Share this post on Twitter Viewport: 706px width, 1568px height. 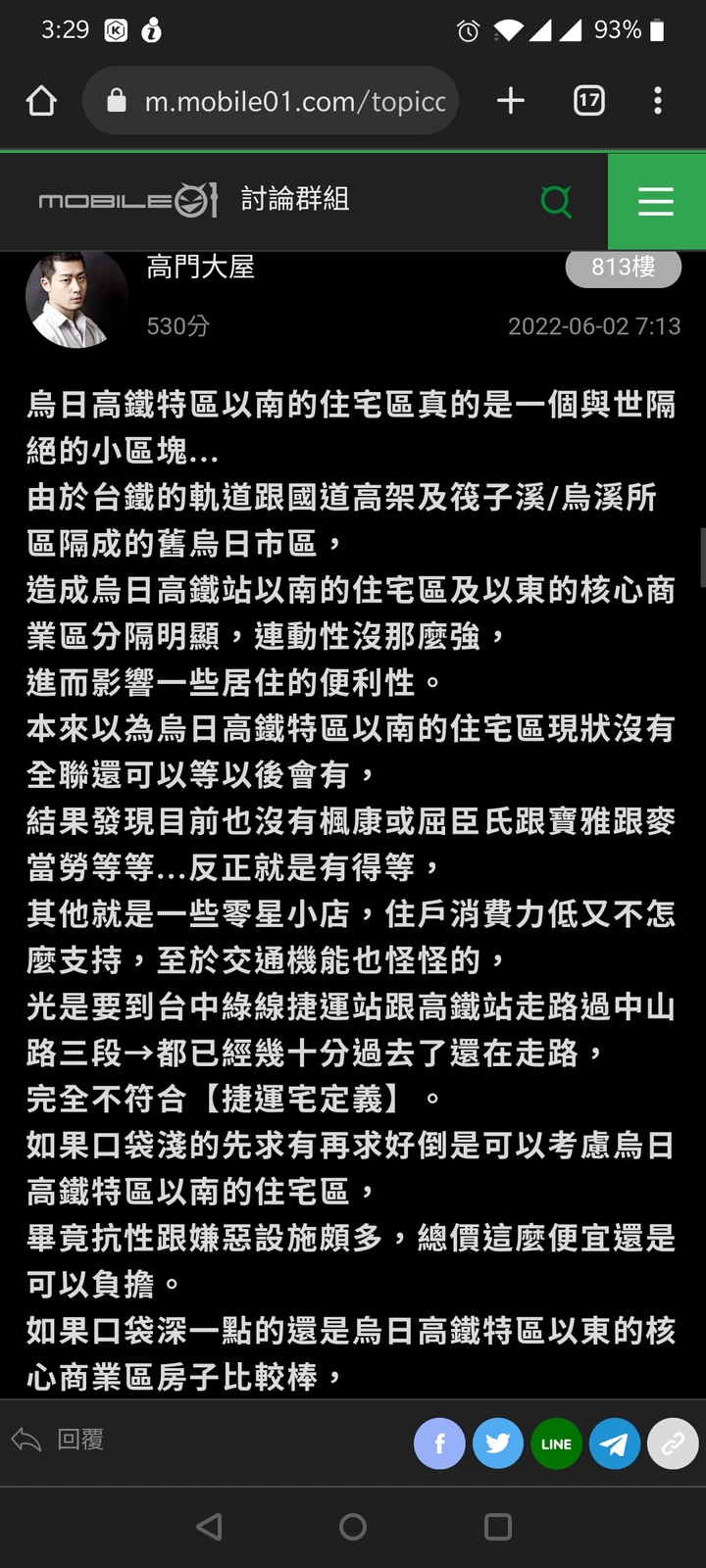click(498, 1444)
